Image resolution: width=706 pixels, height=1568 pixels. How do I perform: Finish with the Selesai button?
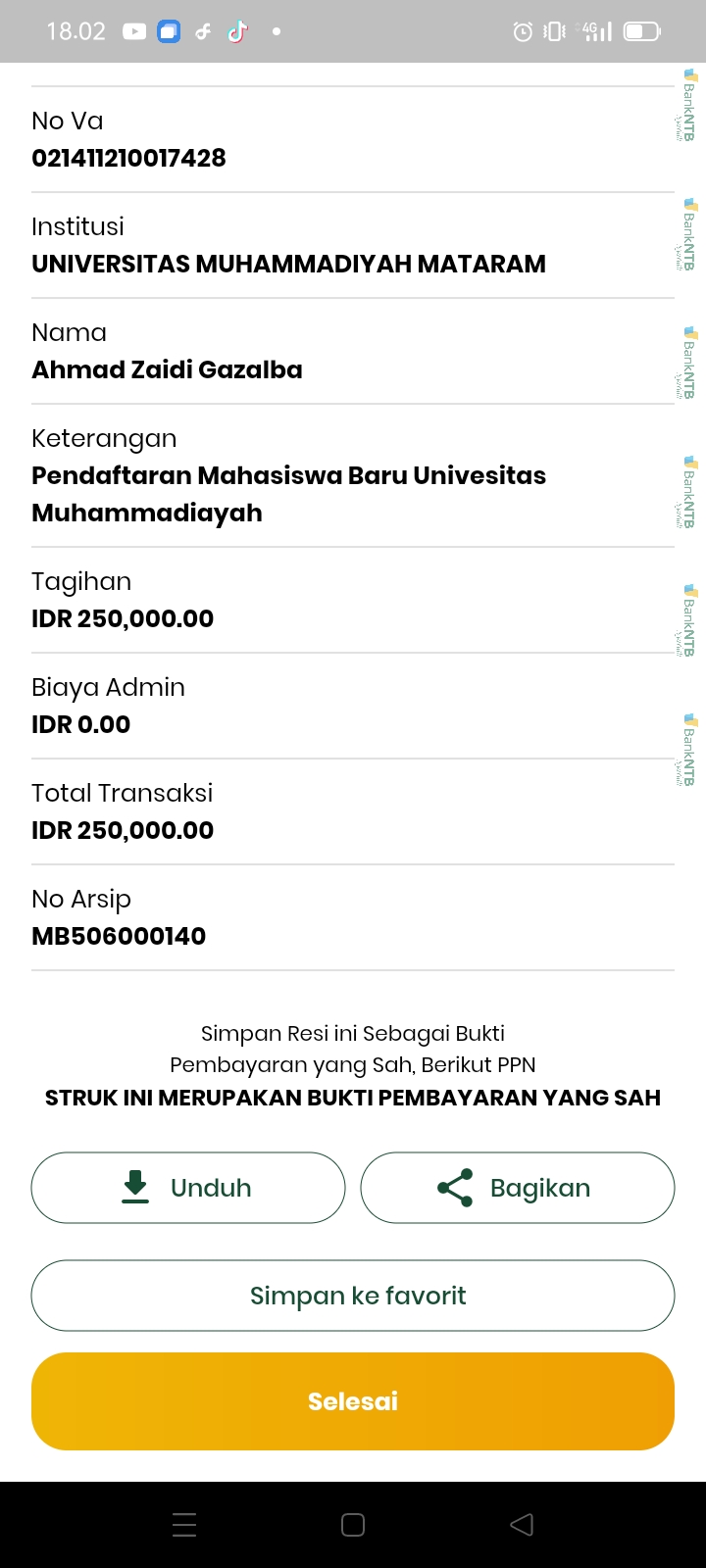[x=353, y=1401]
